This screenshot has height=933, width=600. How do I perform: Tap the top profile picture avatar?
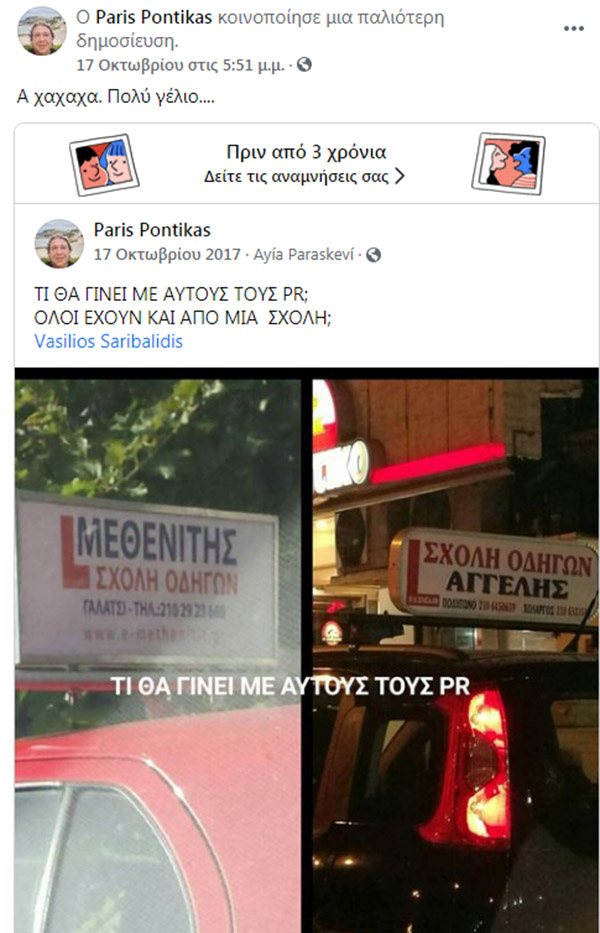(42, 31)
